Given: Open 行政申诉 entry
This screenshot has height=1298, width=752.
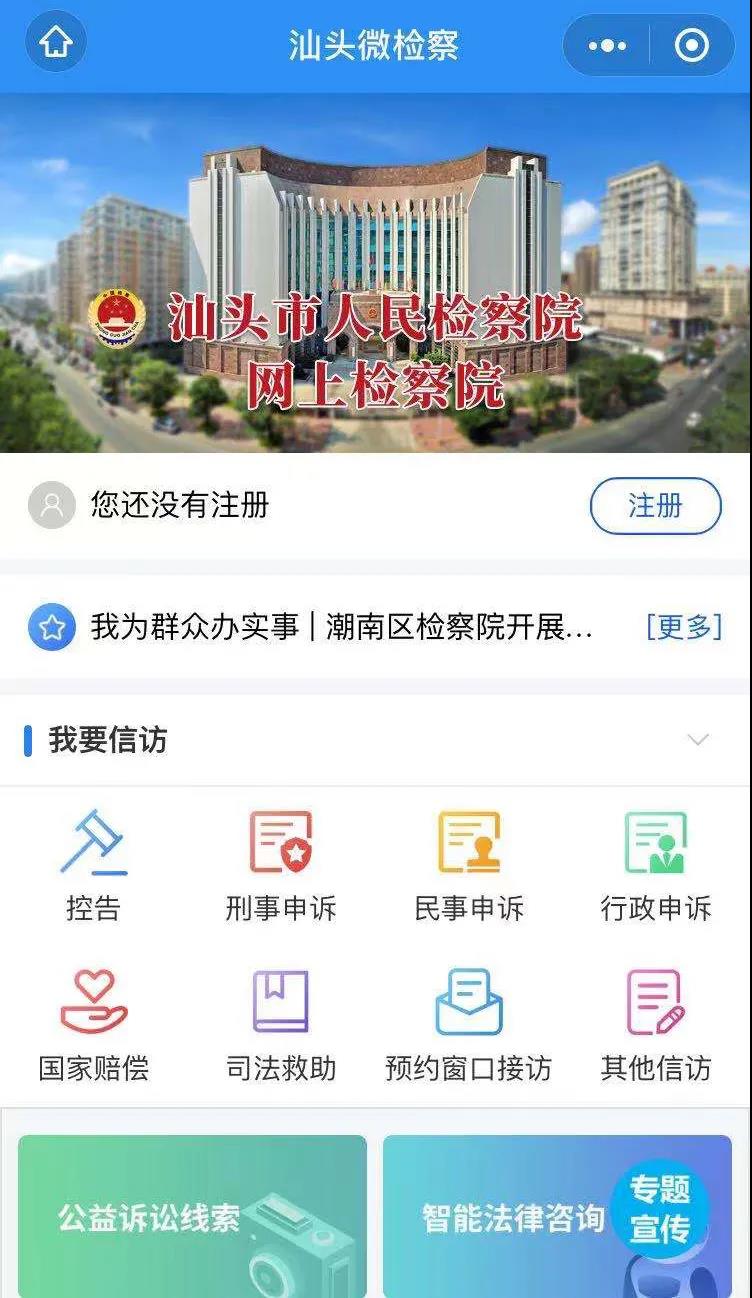Looking at the screenshot, I should pos(656,866).
